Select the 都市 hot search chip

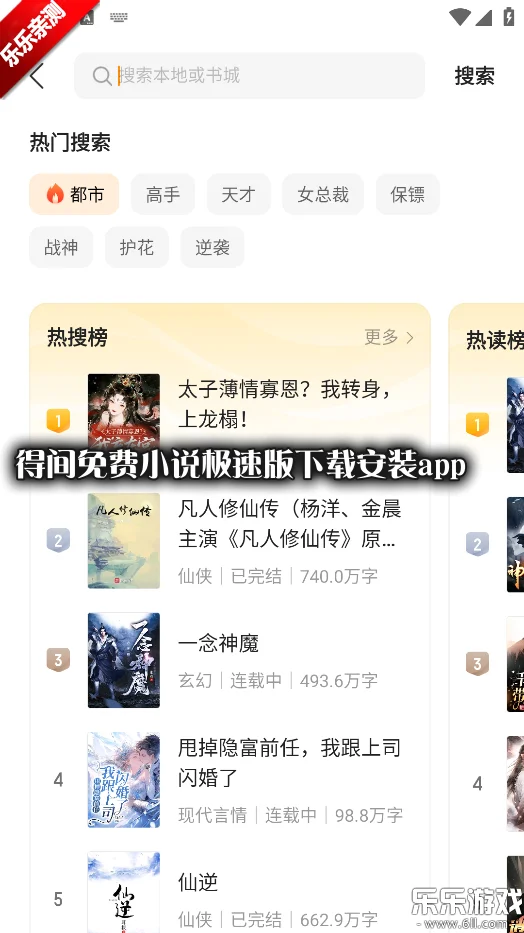coord(74,194)
